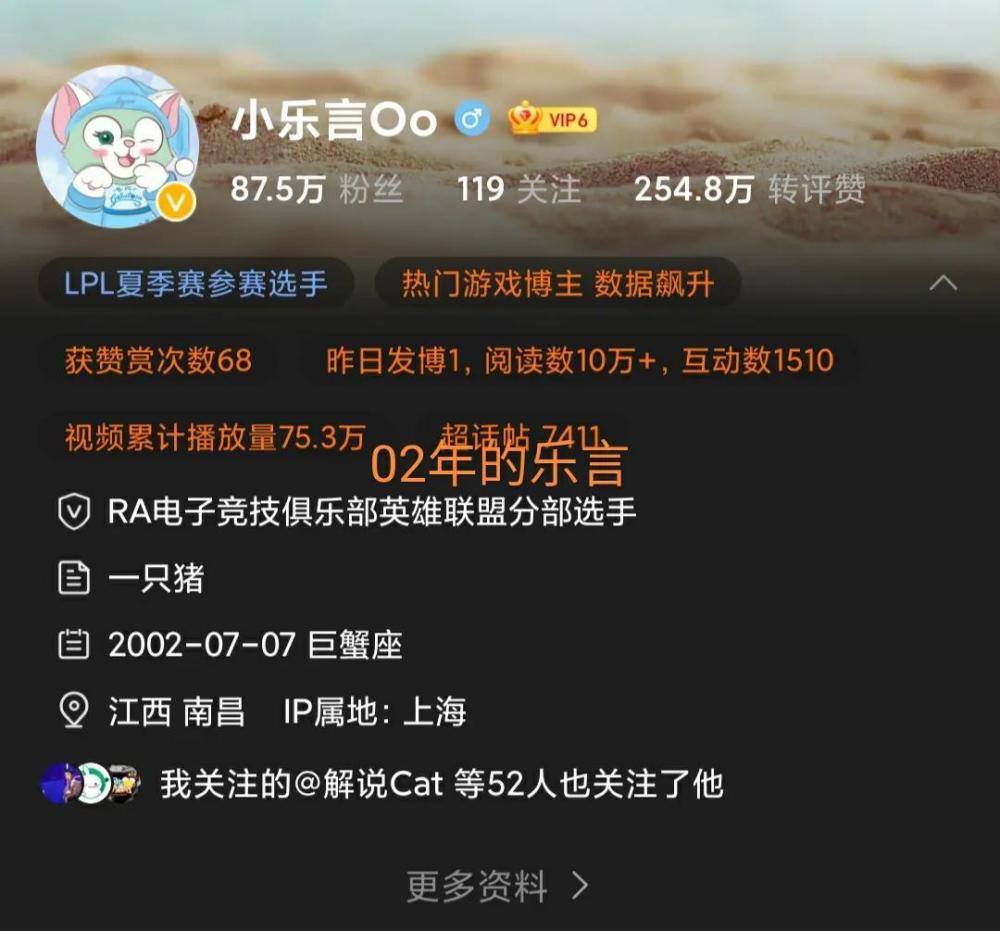This screenshot has width=1000, height=931.
Task: View mutual followers including @解说Cat
Action: (440, 784)
